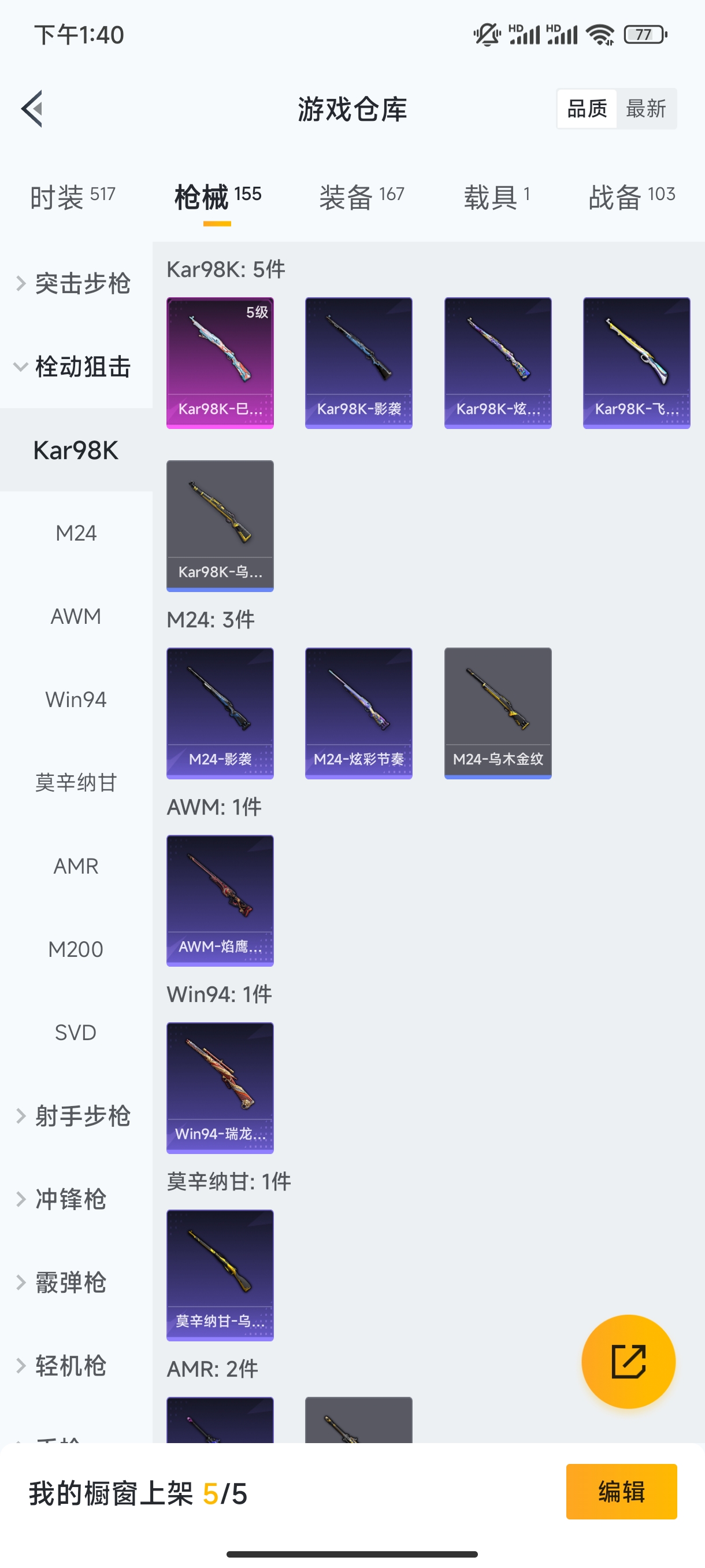The image size is (705, 1568).
Task: Select M24 in the sidebar
Action: pyautogui.click(x=76, y=533)
